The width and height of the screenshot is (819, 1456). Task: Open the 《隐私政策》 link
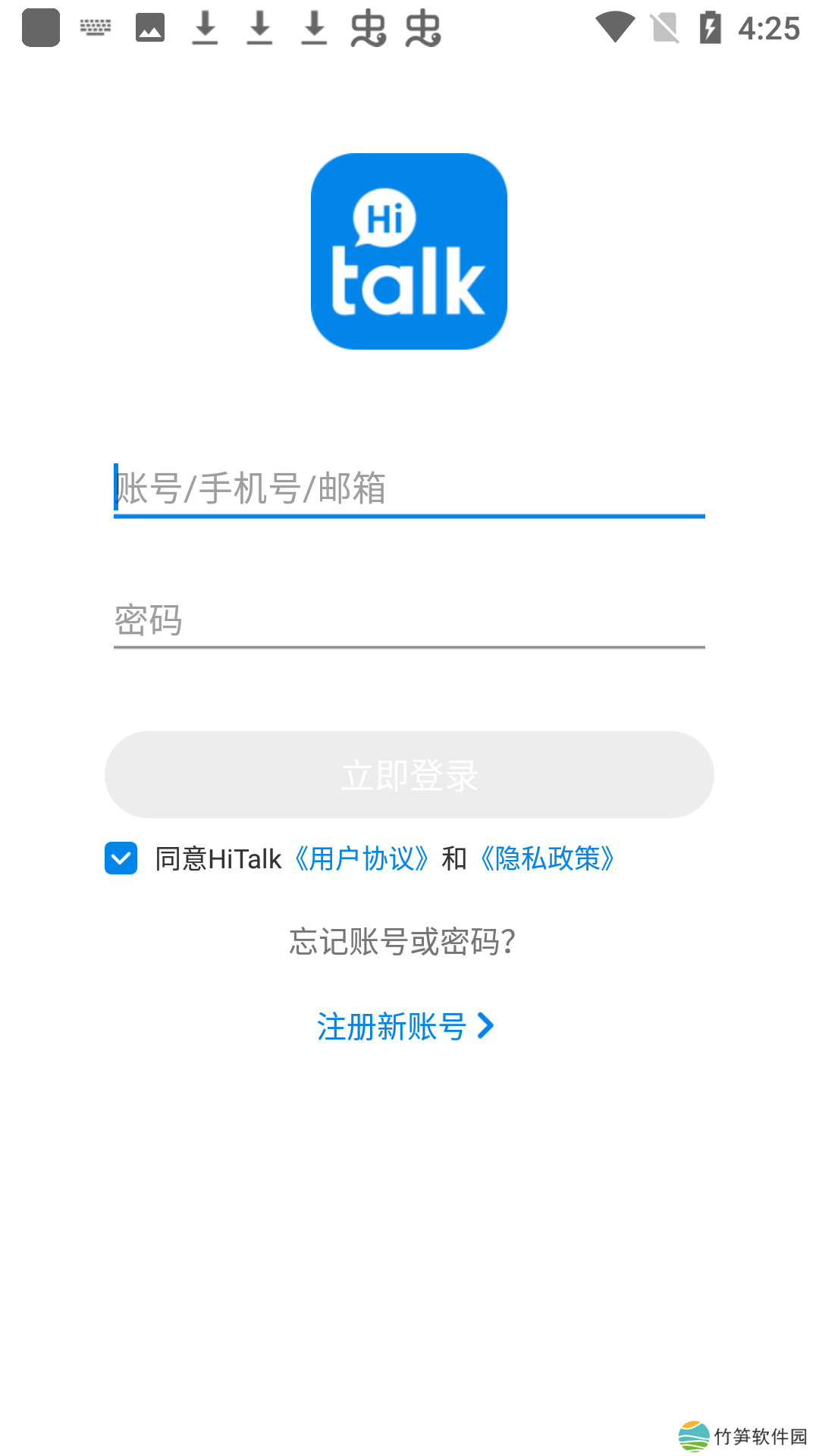tap(548, 858)
